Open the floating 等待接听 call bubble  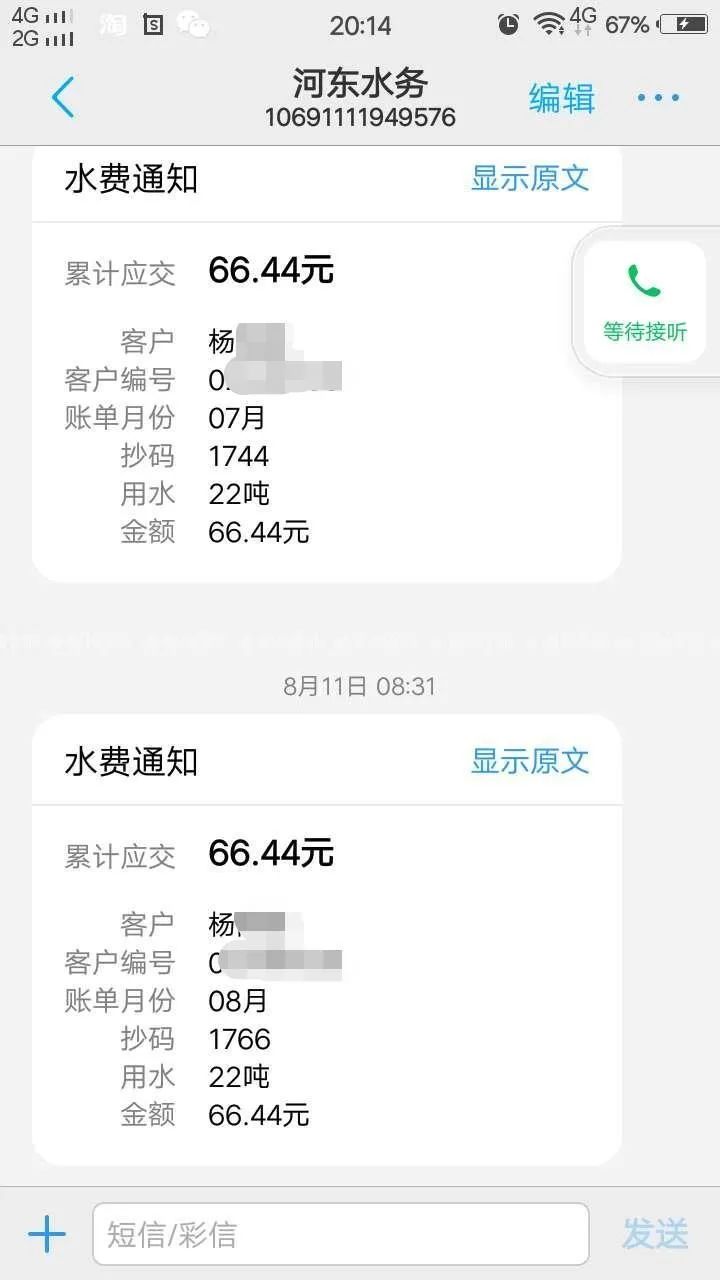pyautogui.click(x=645, y=302)
